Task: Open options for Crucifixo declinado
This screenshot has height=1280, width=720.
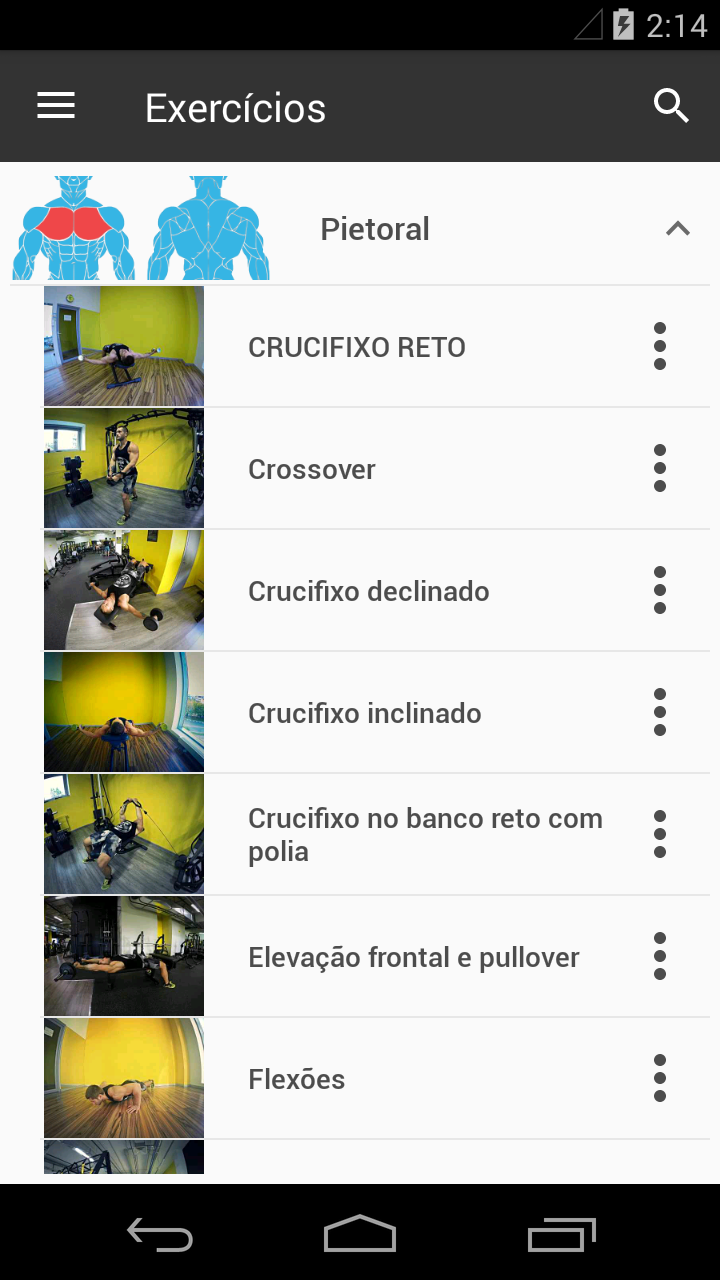Action: point(659,591)
